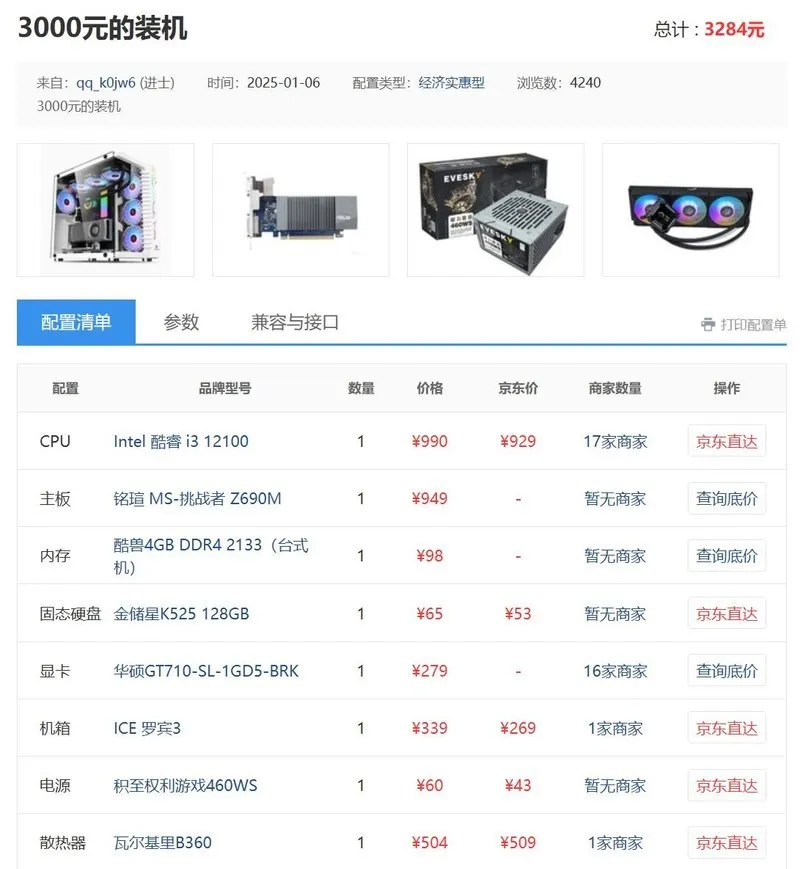The width and height of the screenshot is (800, 869).
Task: Query lowest price for 华硕GT710 graphics card
Action: click(726, 671)
